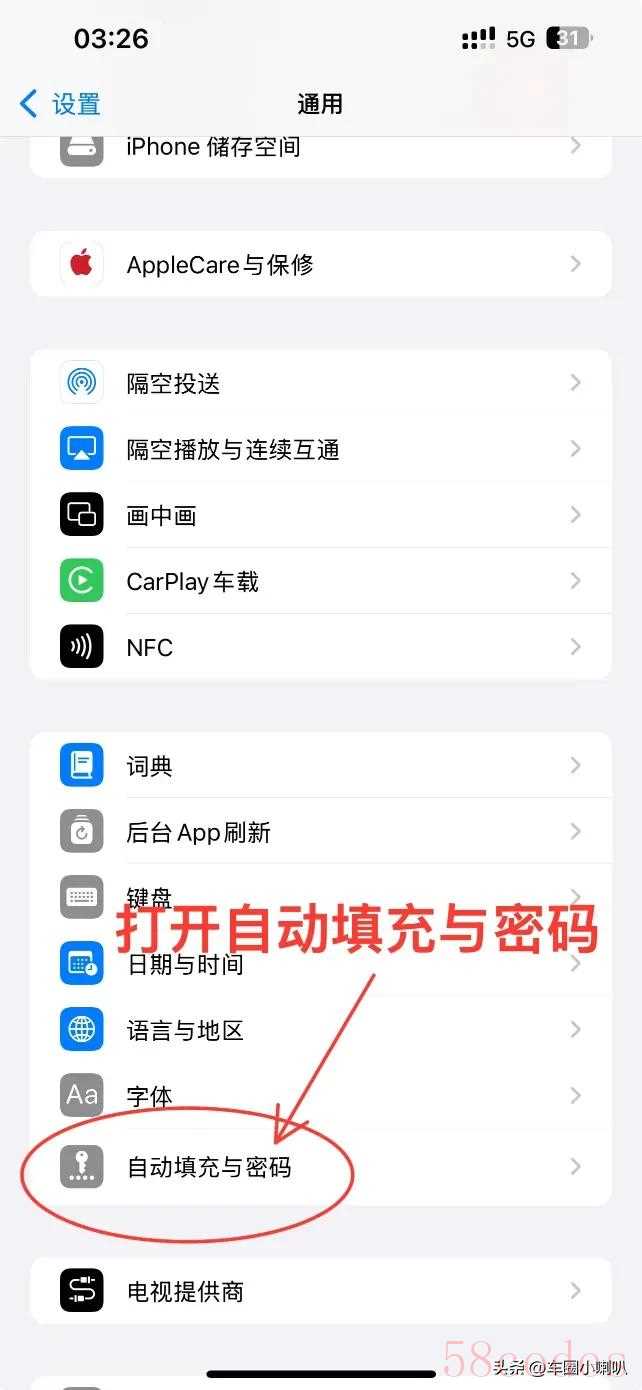The width and height of the screenshot is (642, 1390).
Task: Open CarPlay车载 settings
Action: pyautogui.click(x=320, y=581)
